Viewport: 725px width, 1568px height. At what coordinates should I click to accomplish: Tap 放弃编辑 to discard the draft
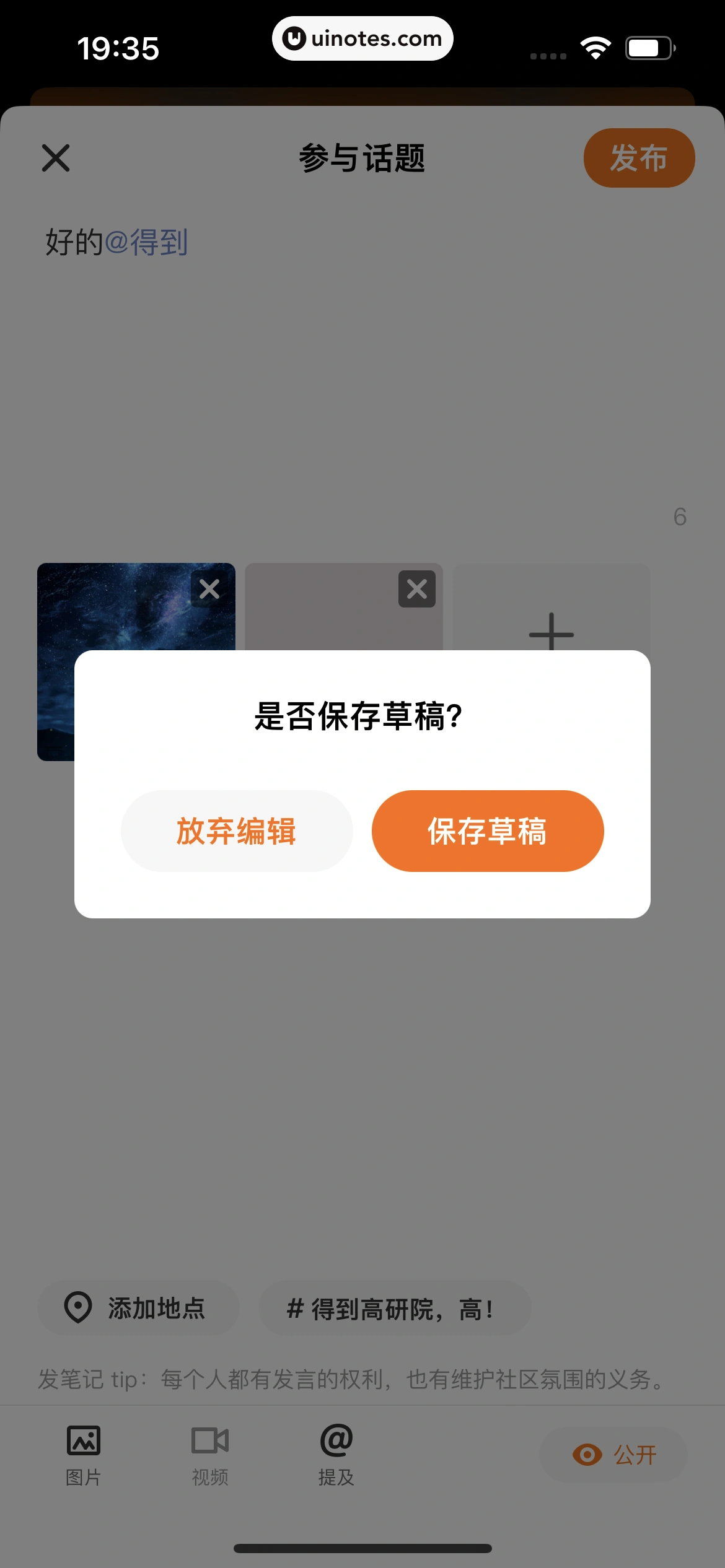[x=237, y=830]
